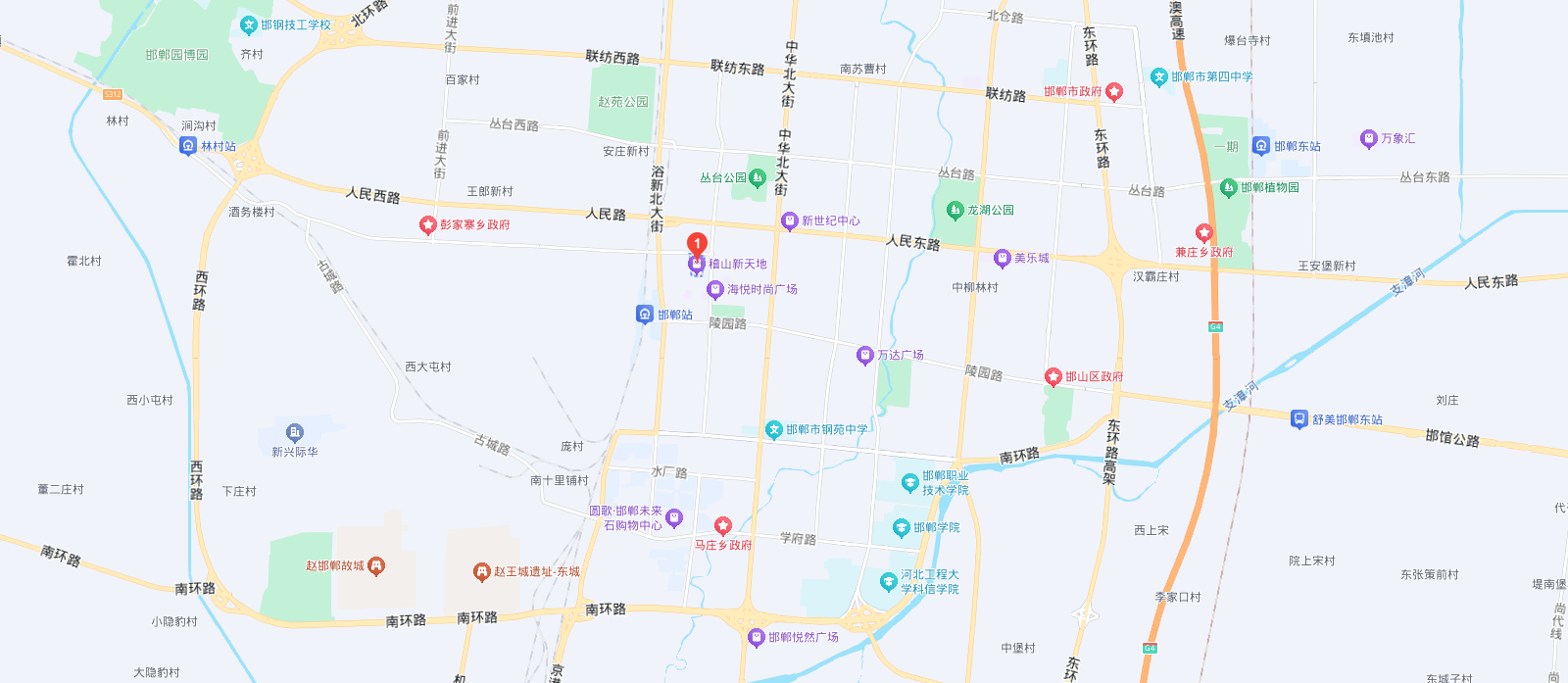This screenshot has height=683, width=1568.
Task: Open the 新世纪中心 marker
Action: click(x=789, y=220)
